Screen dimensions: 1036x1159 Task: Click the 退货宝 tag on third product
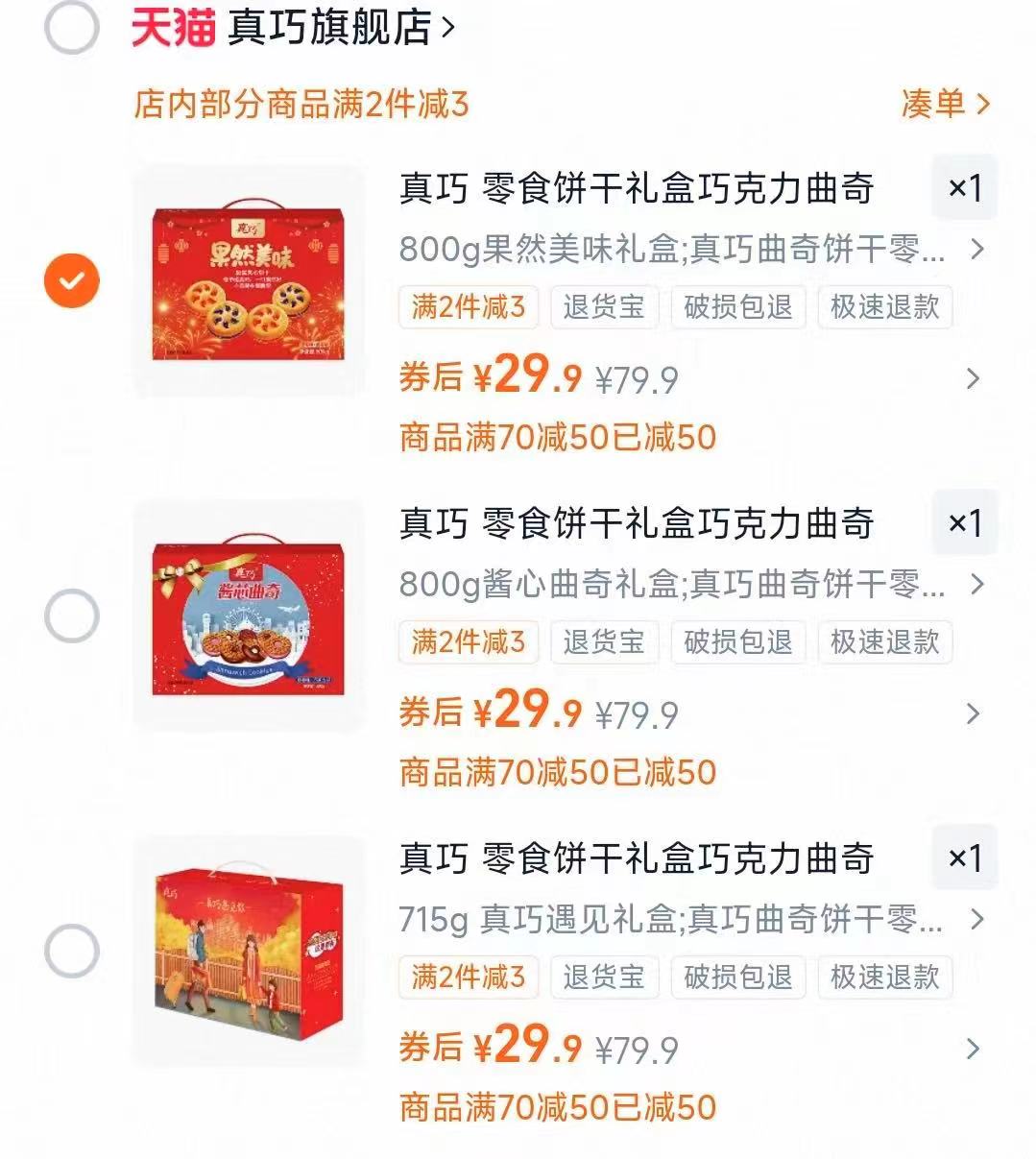604,978
